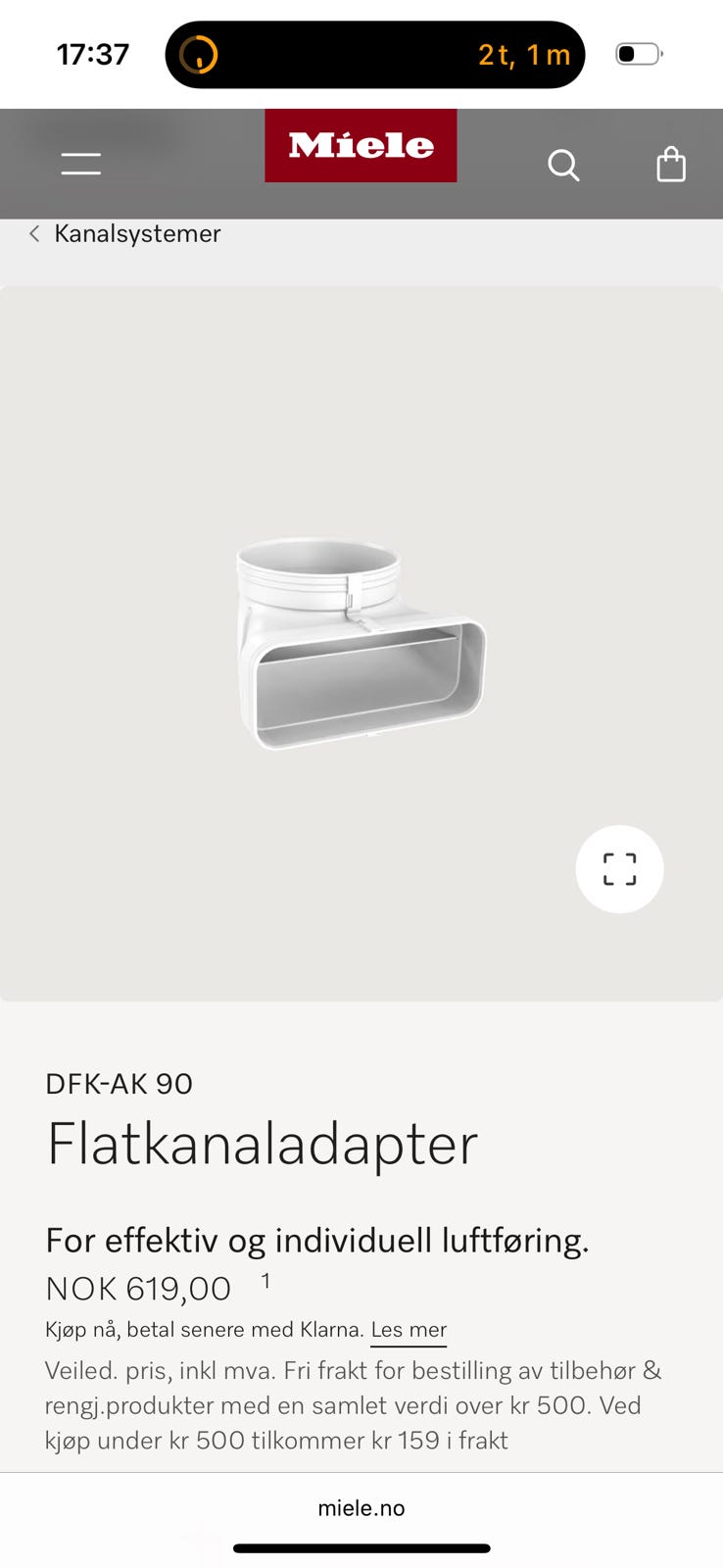Viewport: 723px width, 1568px height.
Task: Go to the Miele home page logo
Action: (x=361, y=146)
